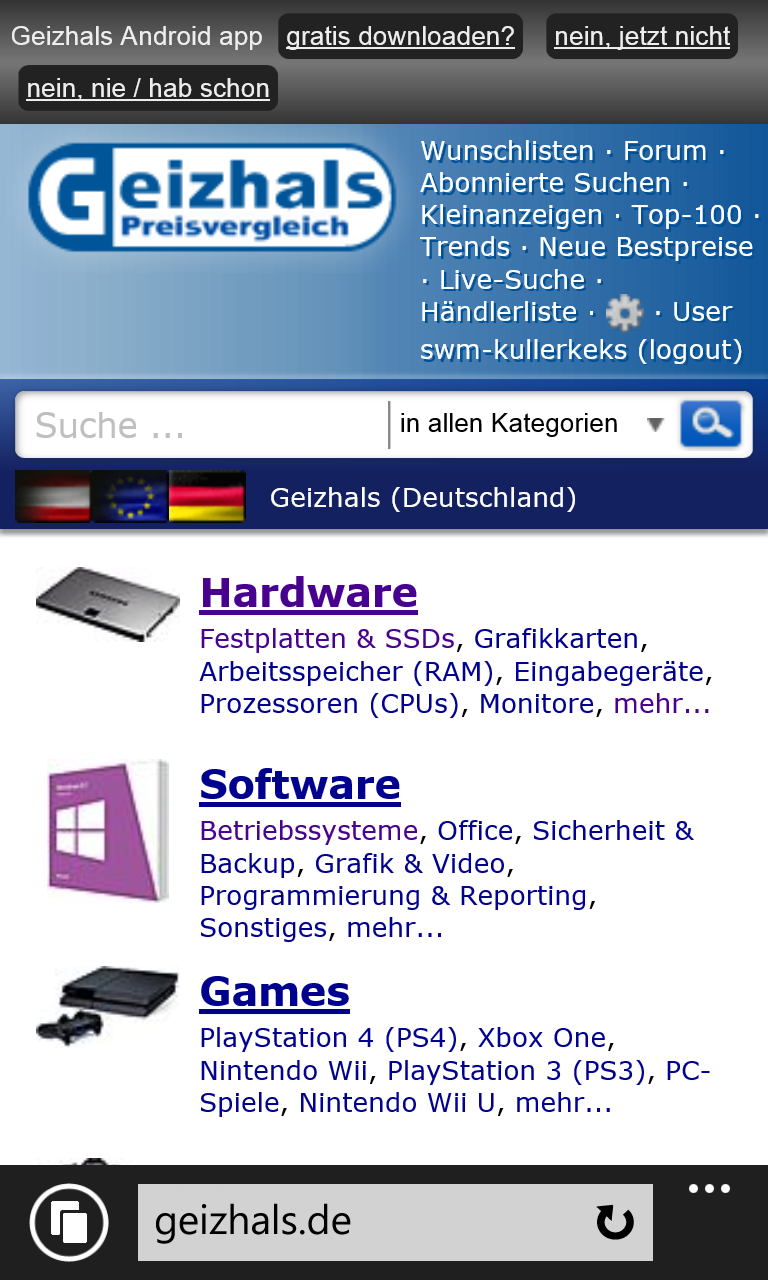
Task: Open the Games category
Action: click(274, 992)
